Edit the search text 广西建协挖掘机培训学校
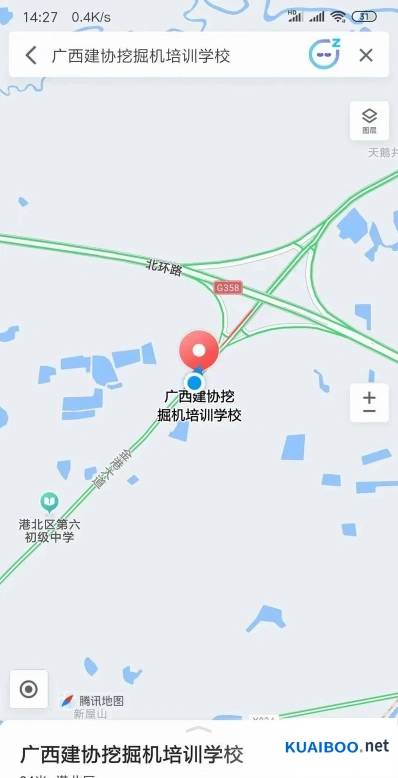 (141, 56)
